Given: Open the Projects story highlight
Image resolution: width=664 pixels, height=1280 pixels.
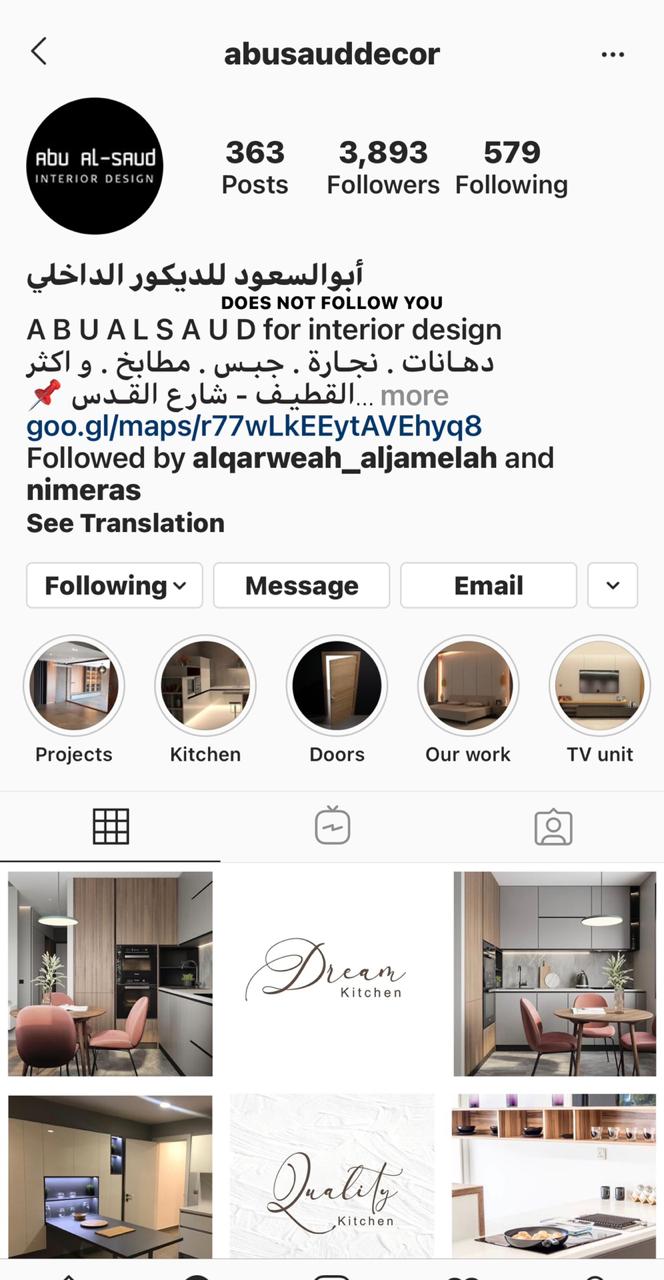Looking at the screenshot, I should coord(74,686).
